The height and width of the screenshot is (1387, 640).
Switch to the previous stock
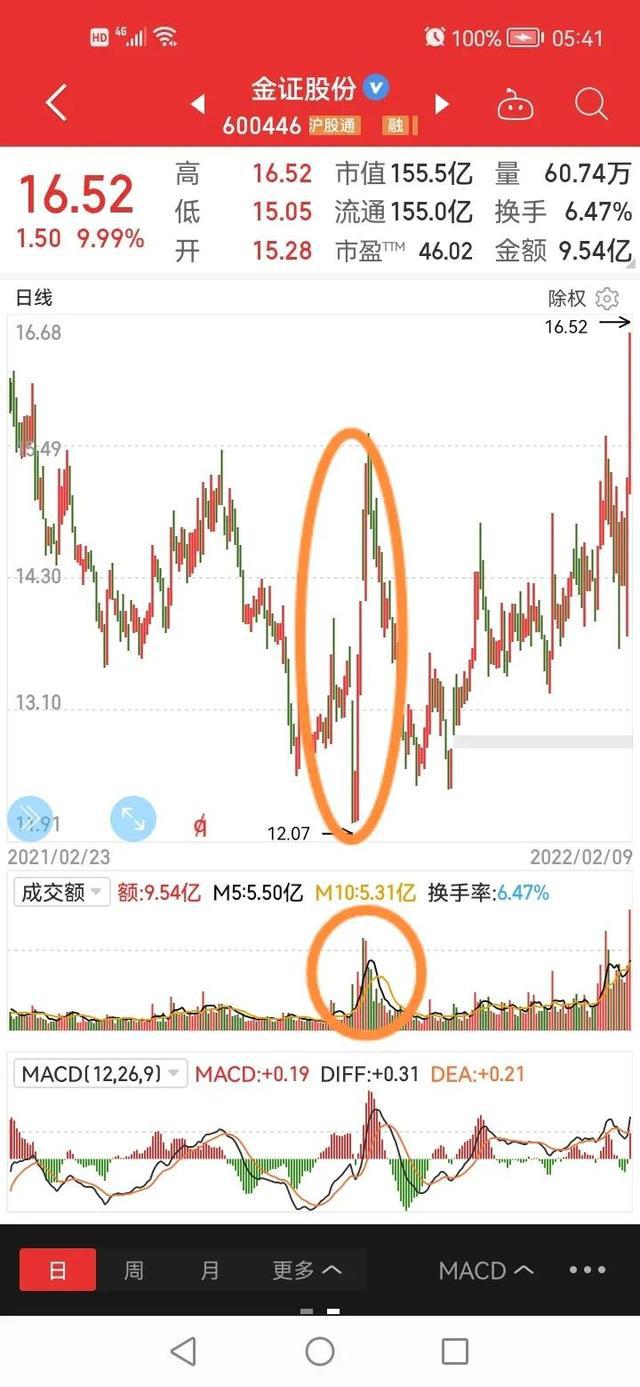point(198,104)
